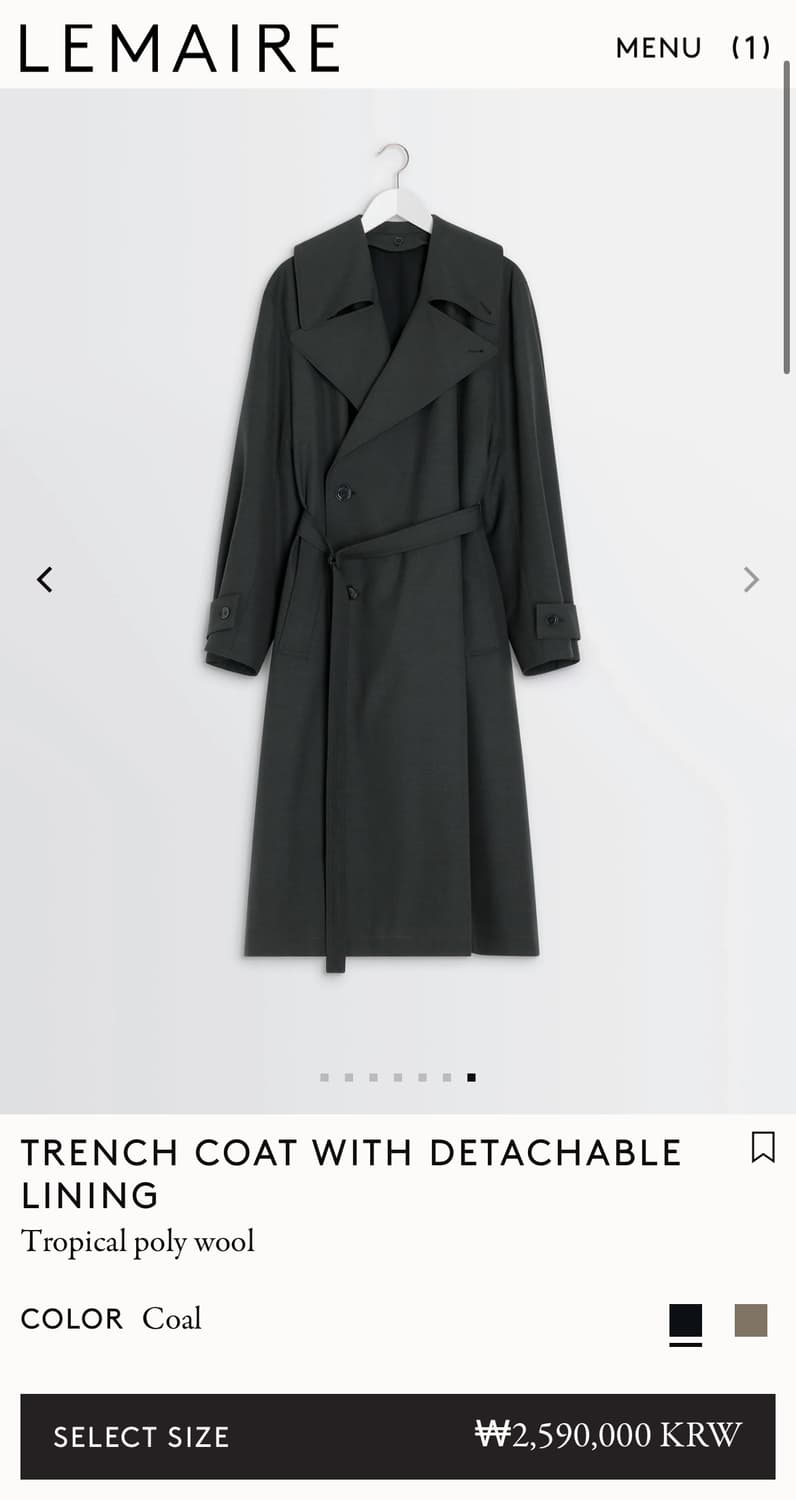Open the LEMAIRE home page logo
The image size is (796, 1500).
(x=180, y=48)
